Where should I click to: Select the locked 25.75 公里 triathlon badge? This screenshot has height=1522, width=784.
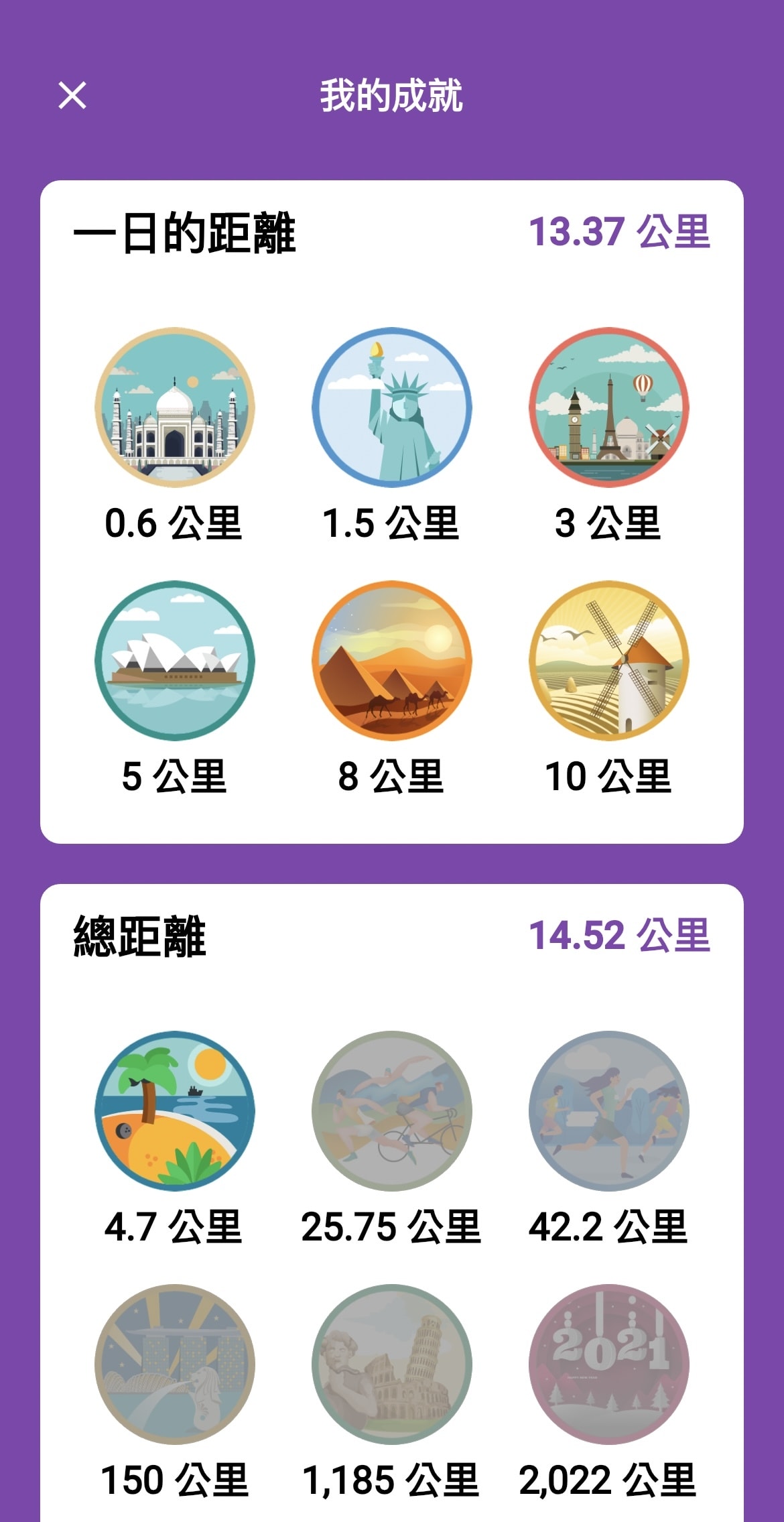tap(392, 1111)
